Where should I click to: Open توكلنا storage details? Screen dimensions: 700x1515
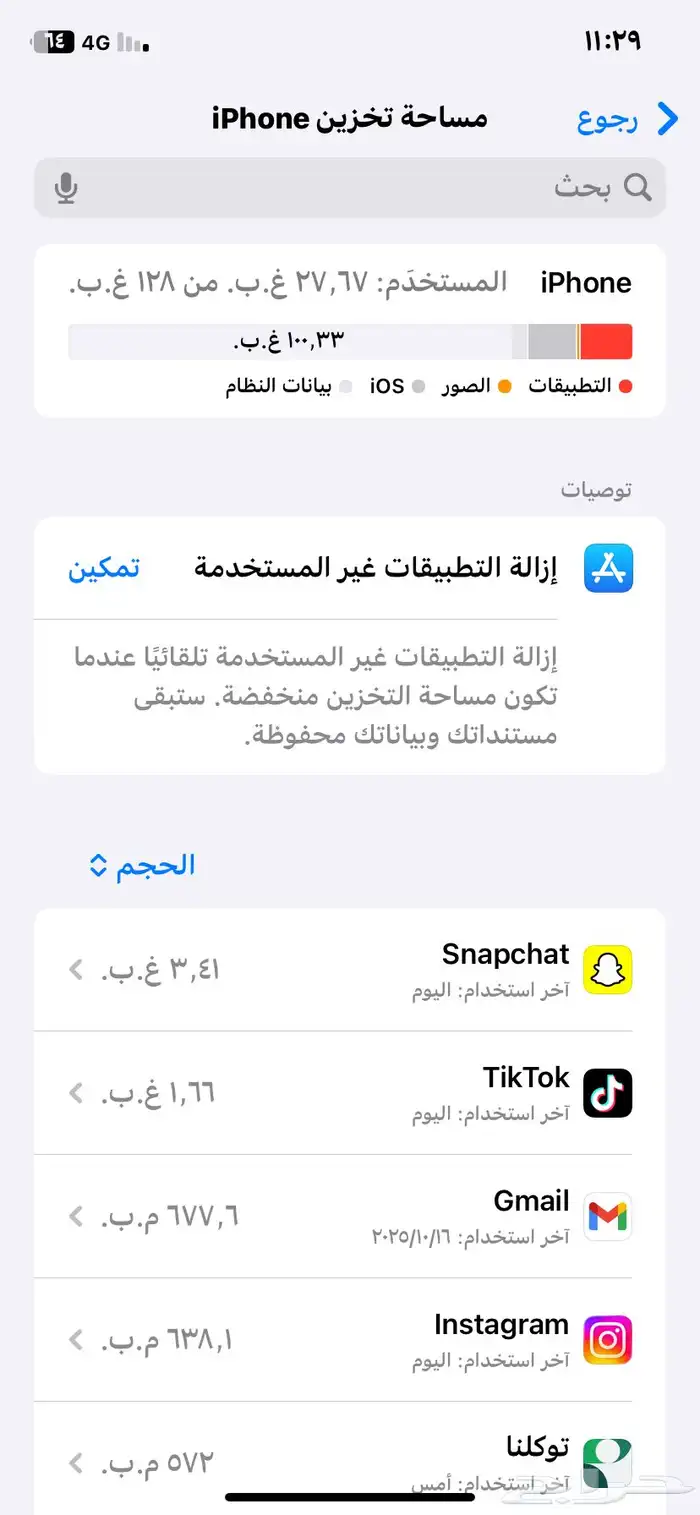(350, 1460)
